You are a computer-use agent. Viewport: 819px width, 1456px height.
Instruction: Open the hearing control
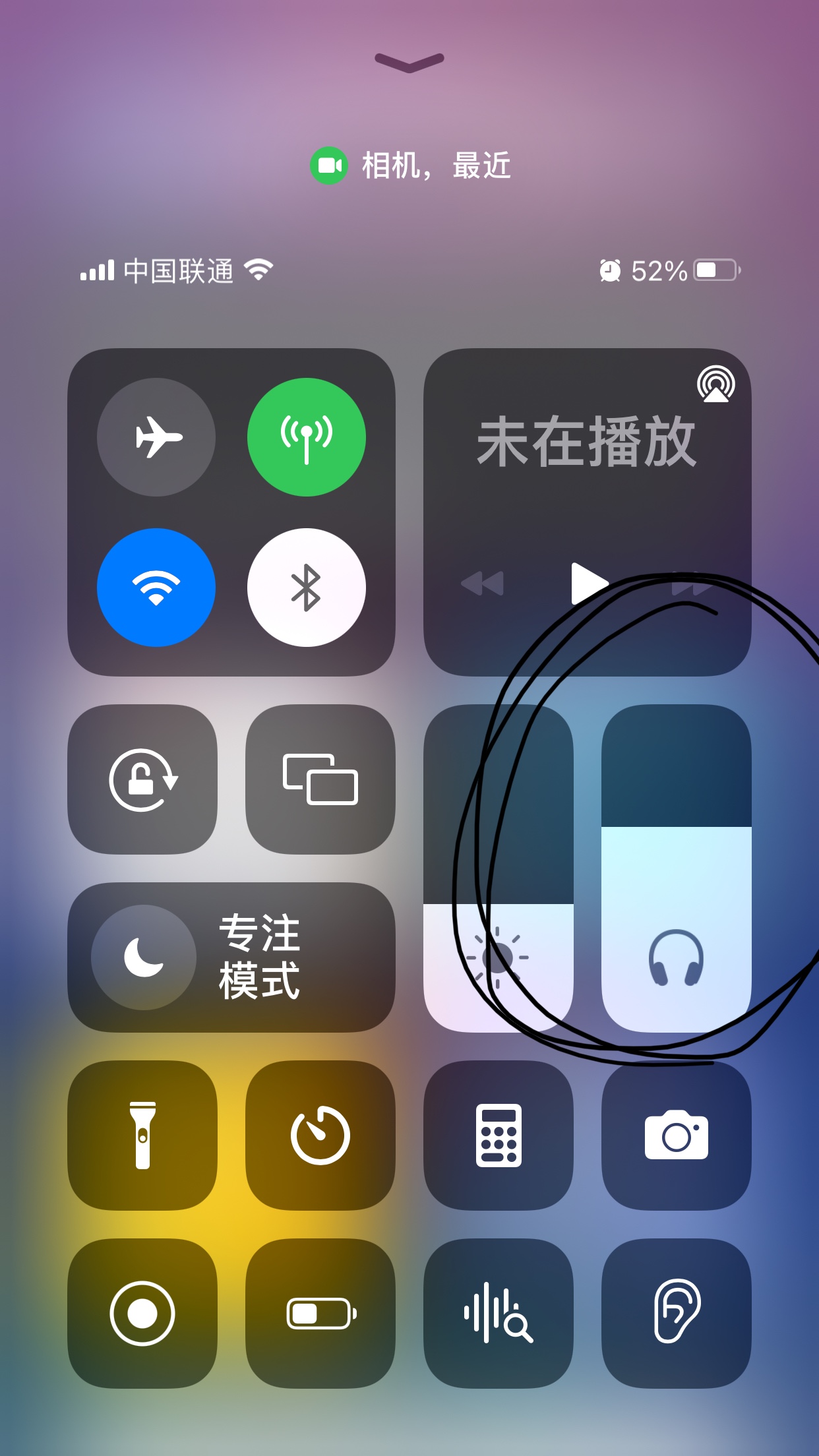click(676, 1314)
